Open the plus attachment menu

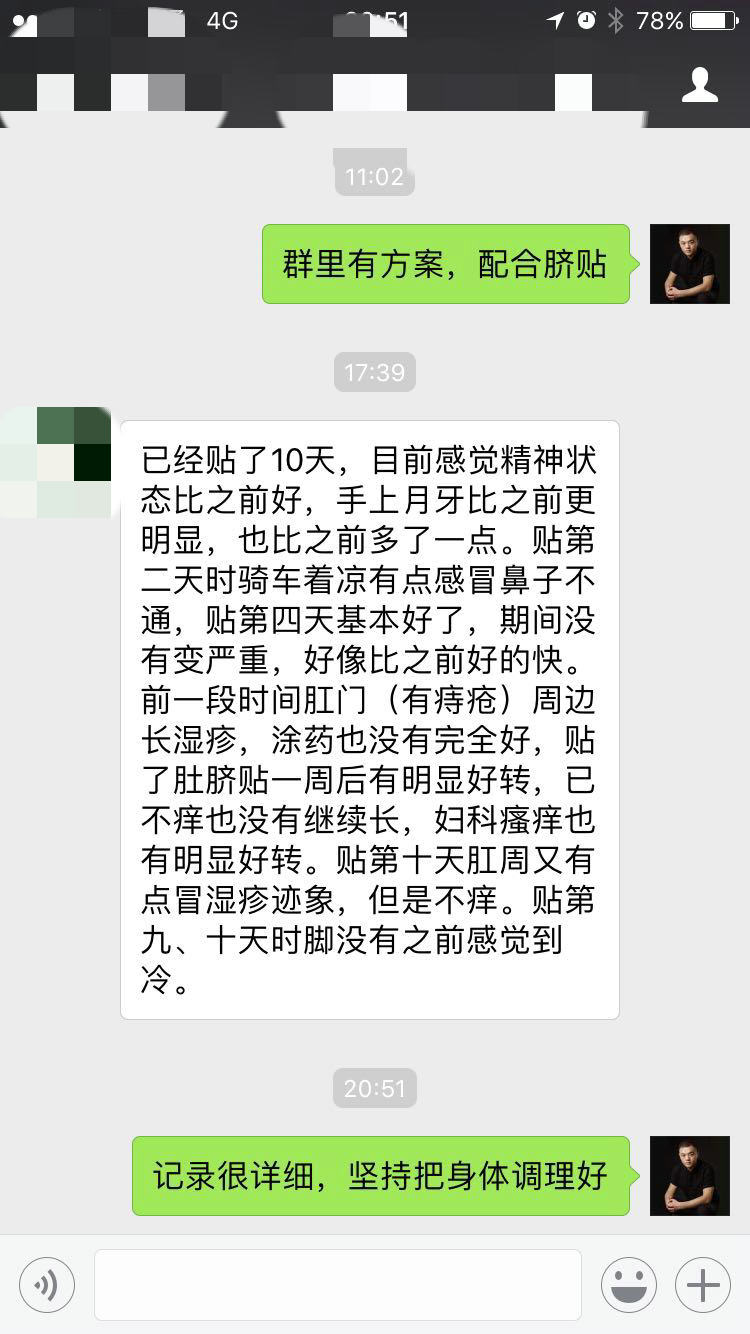tap(703, 1284)
